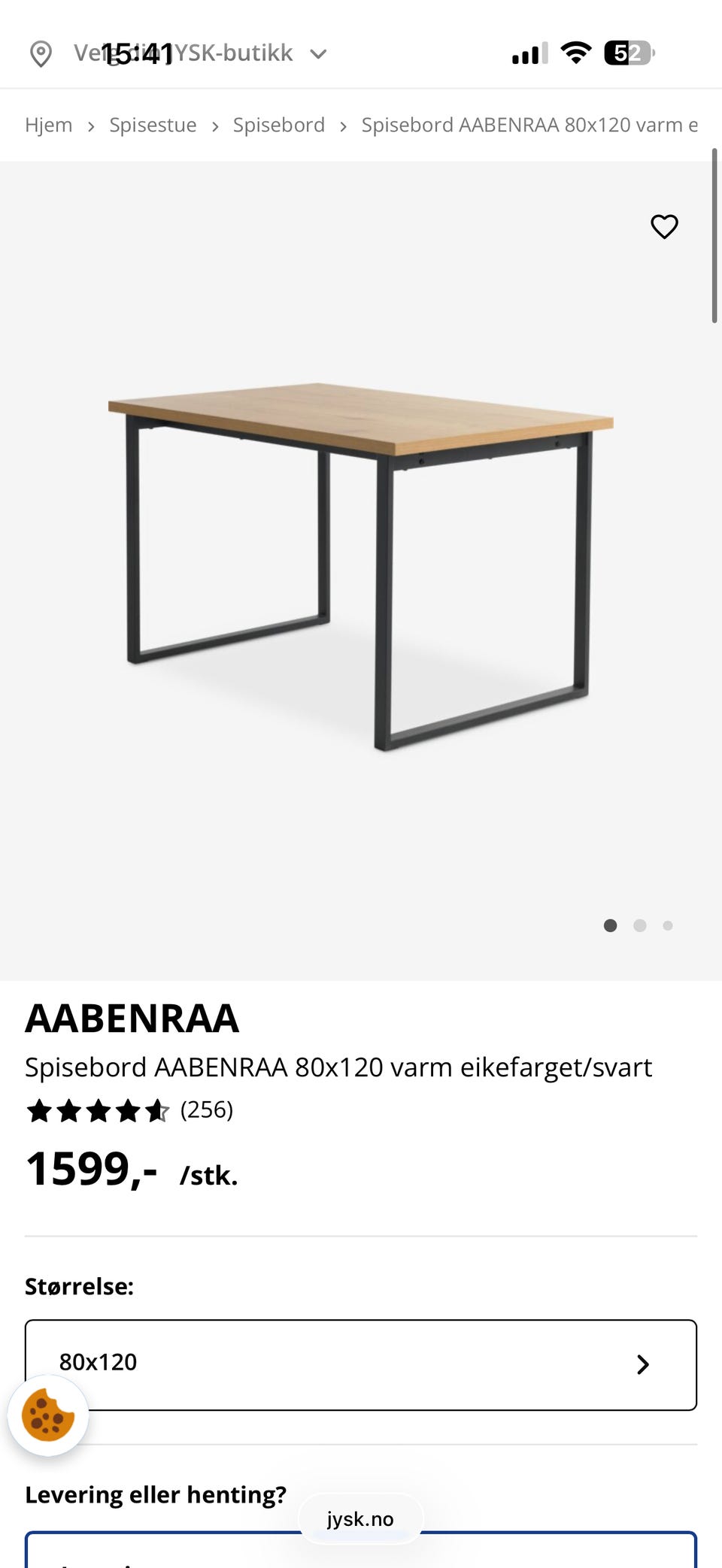Image resolution: width=722 pixels, height=1568 pixels.
Task: Open the Spisebord category from breadcrumbs
Action: 278,125
